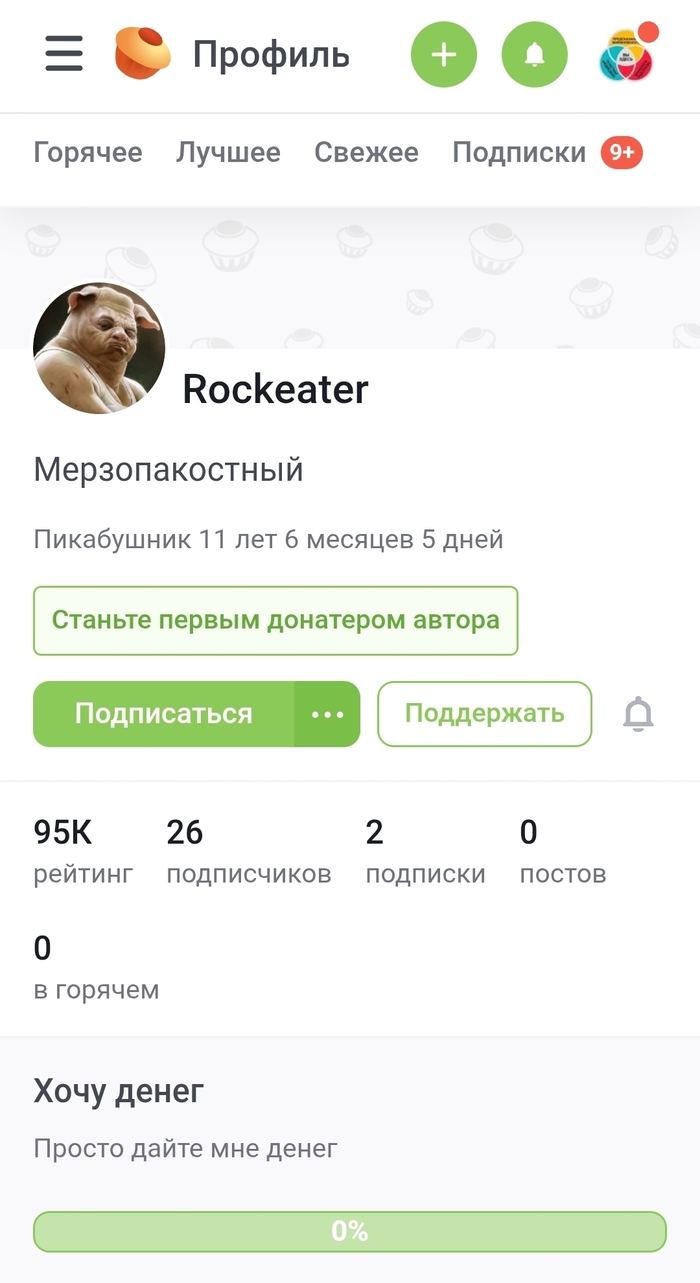This screenshot has height=1283, width=700.
Task: View Rockeater's profile picture
Action: (x=99, y=348)
